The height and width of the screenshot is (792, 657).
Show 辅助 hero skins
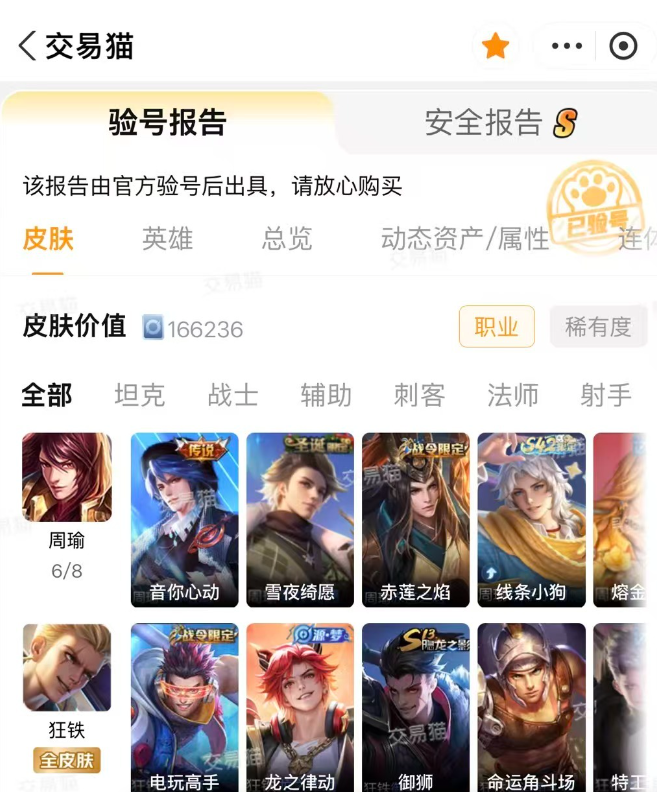[326, 395]
